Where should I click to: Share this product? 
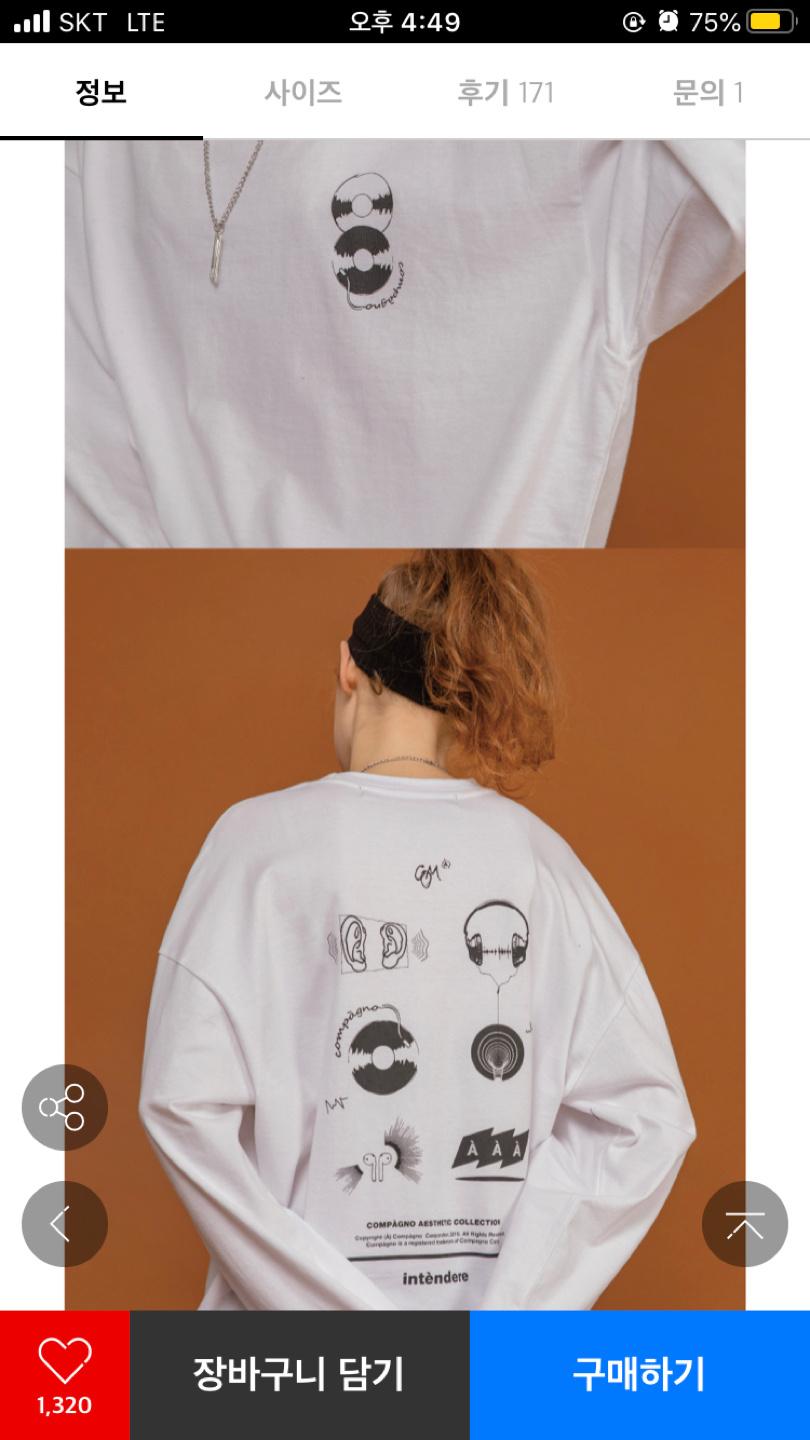(x=64, y=1107)
